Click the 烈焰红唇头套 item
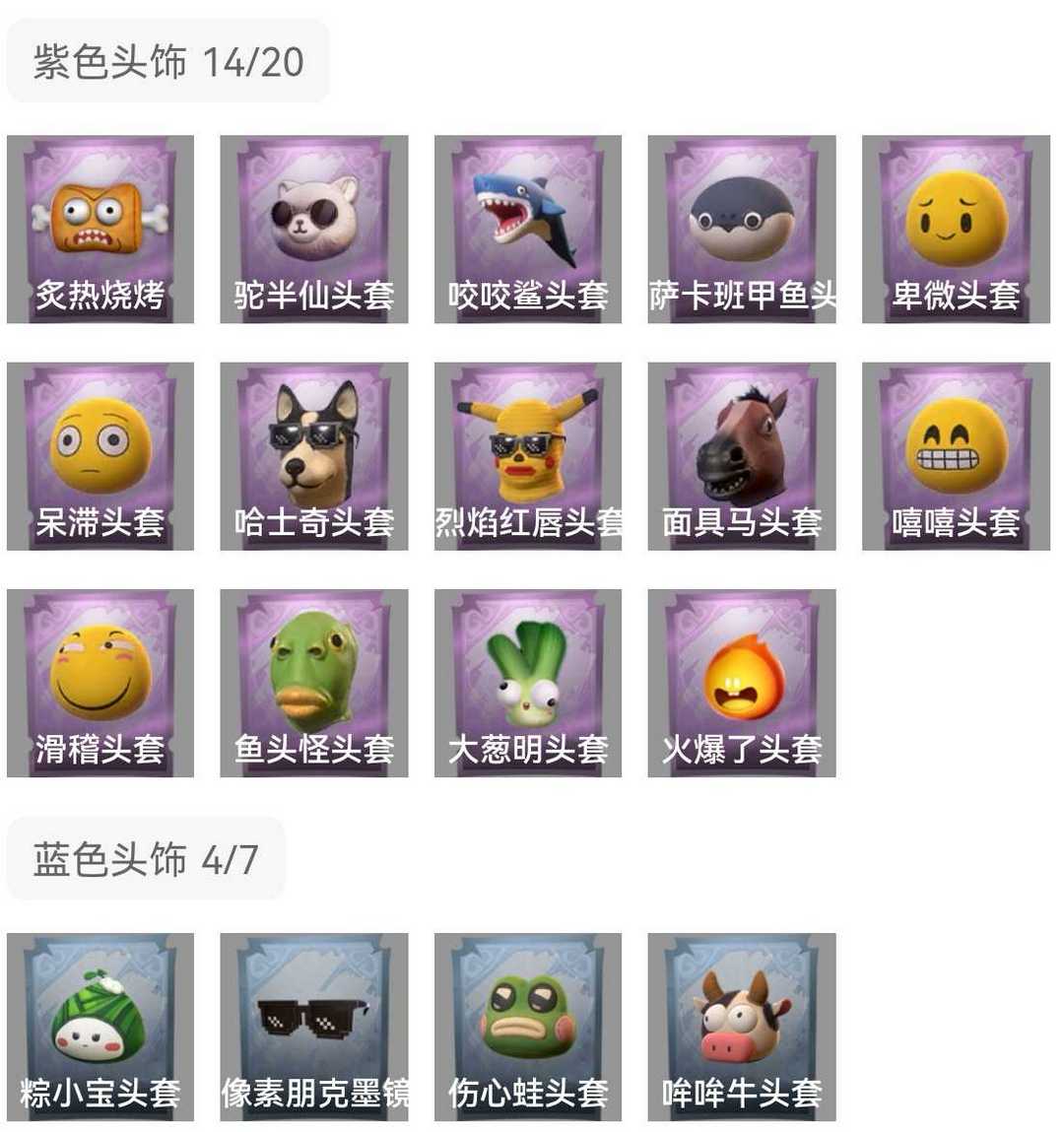Image resolution: width=1064 pixels, height=1132 pixels. [x=526, y=455]
